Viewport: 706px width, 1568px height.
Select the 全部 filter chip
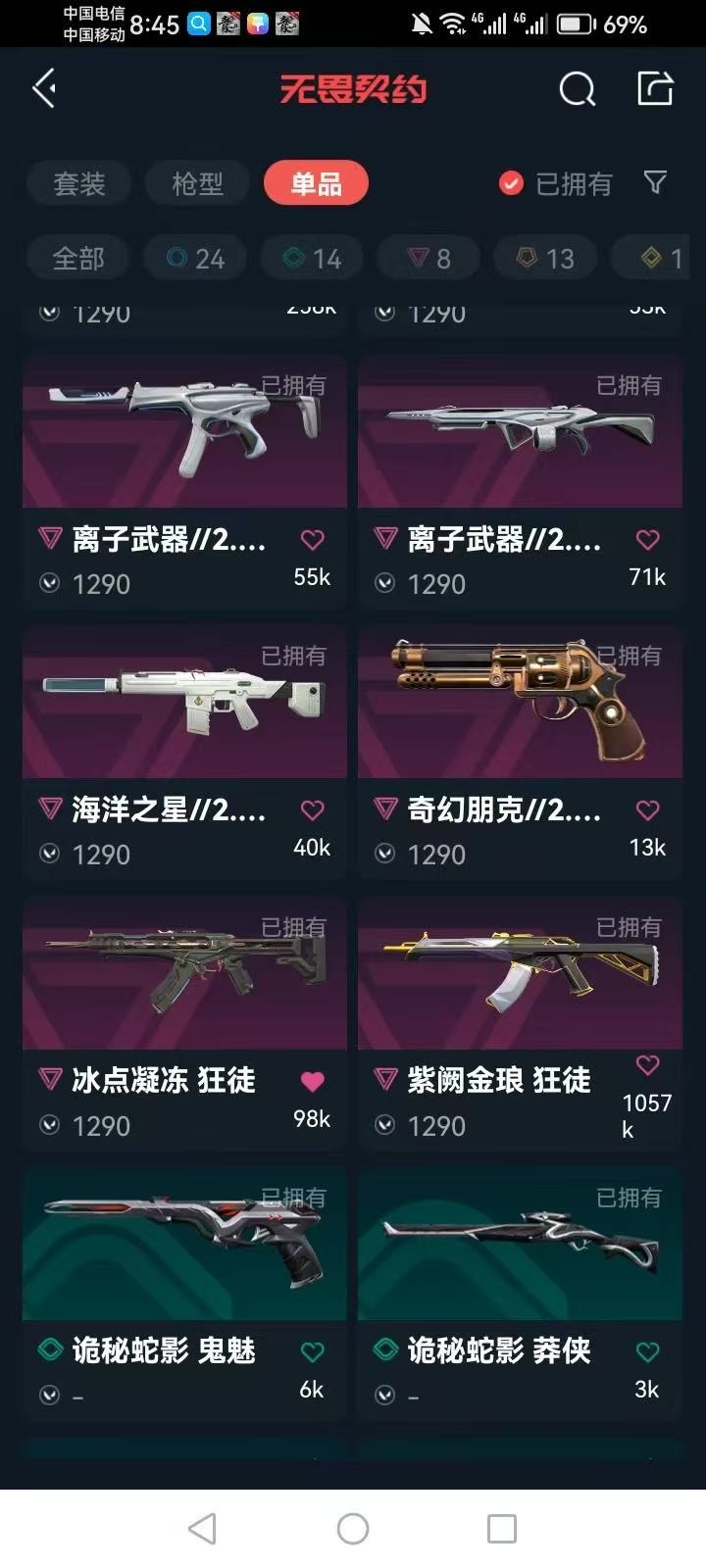pos(78,259)
